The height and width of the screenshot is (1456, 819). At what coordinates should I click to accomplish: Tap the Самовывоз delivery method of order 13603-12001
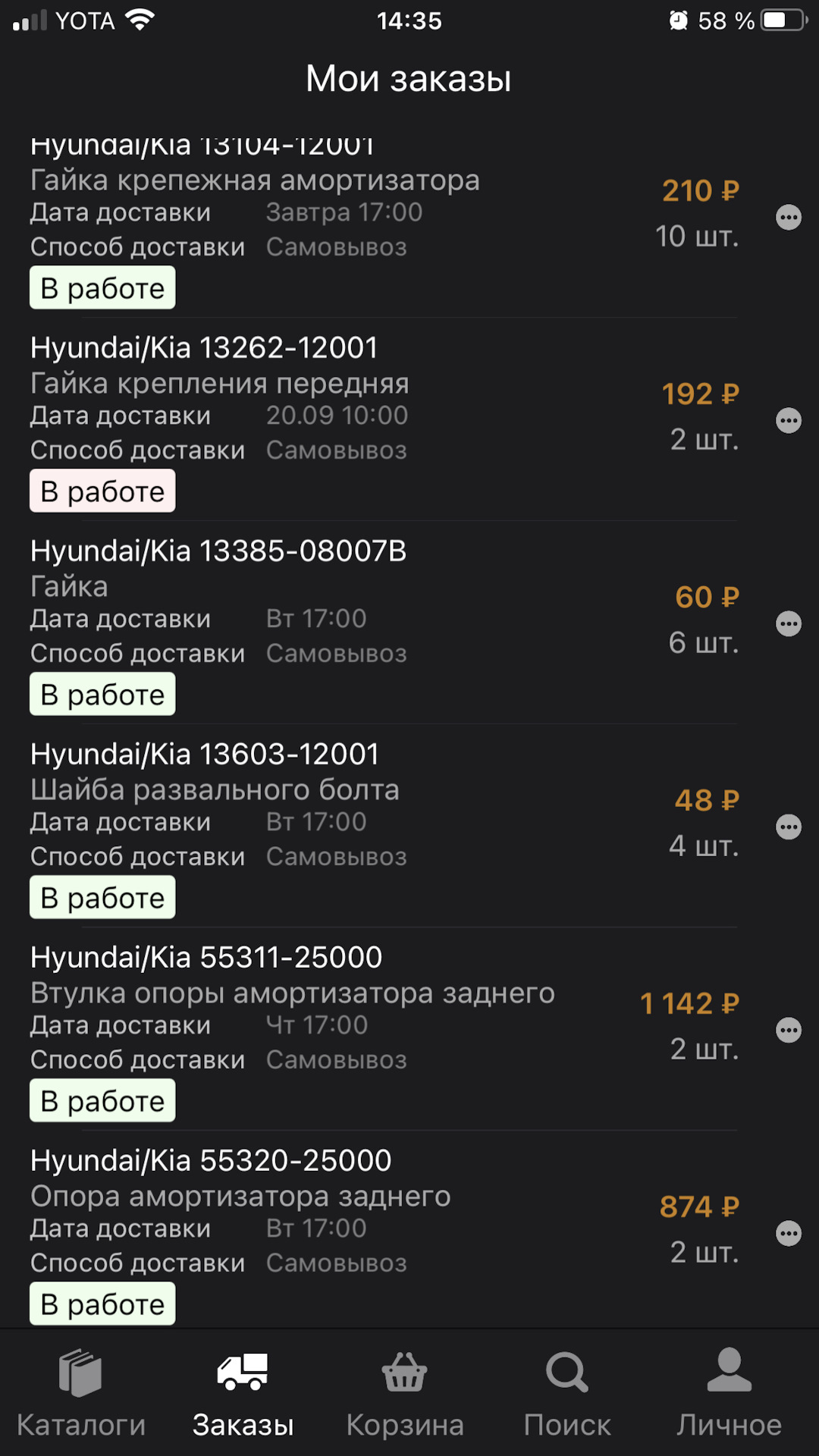(336, 856)
